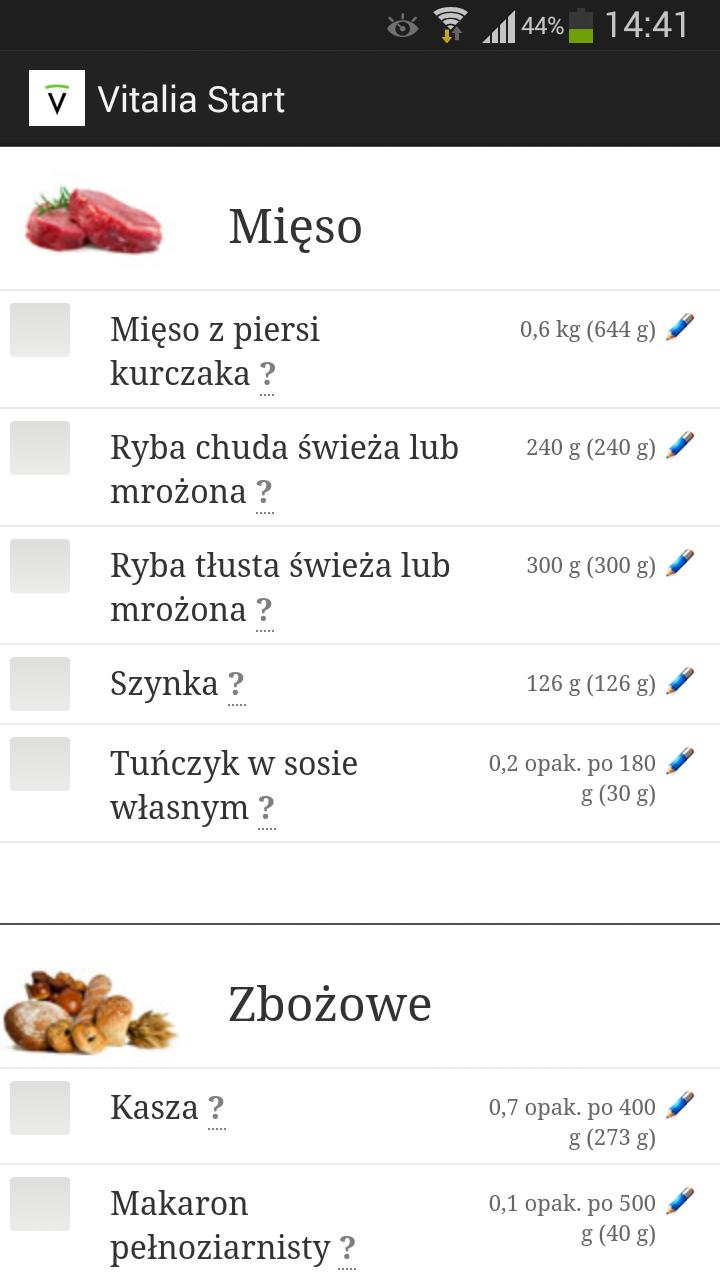Tap the Mięso section heading

click(x=295, y=227)
